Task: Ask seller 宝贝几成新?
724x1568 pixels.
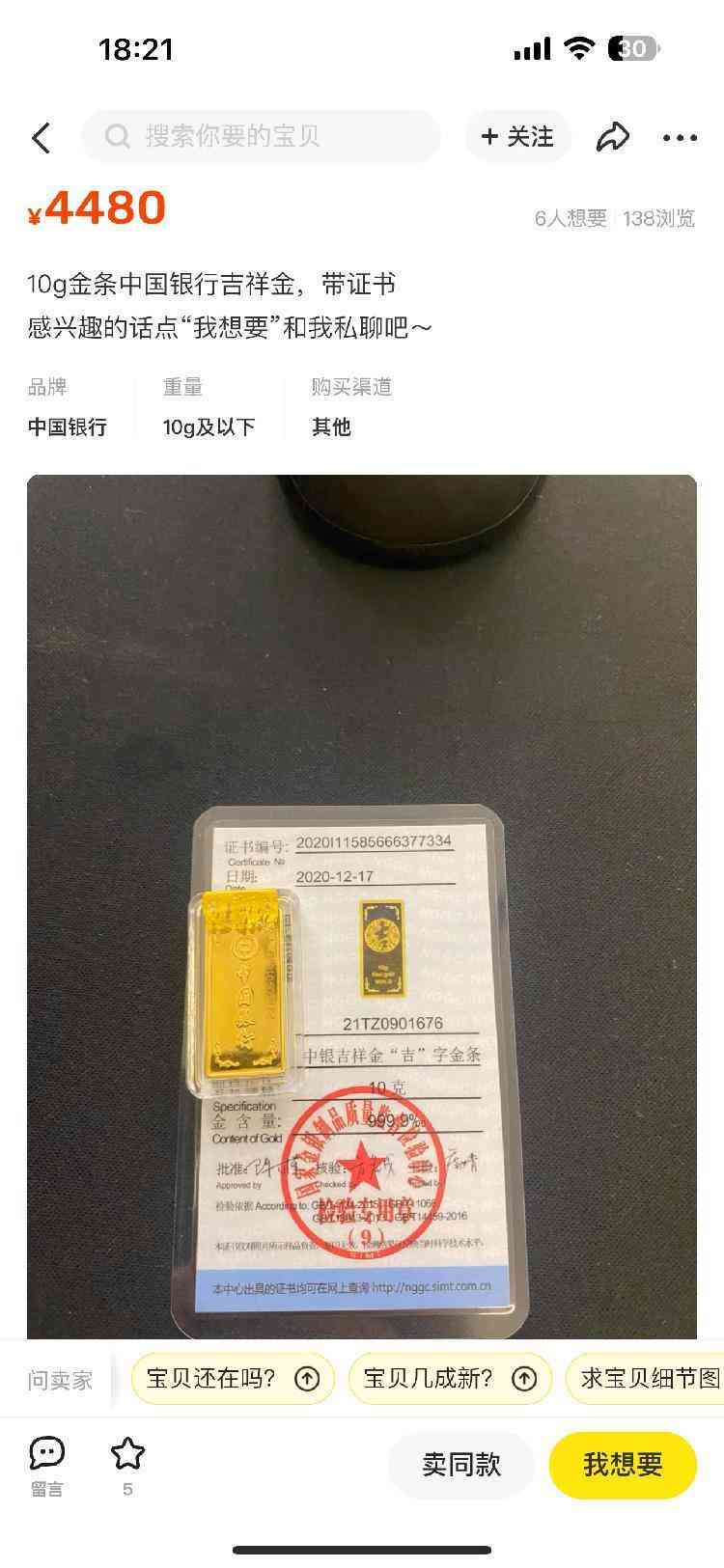Action: [449, 1379]
